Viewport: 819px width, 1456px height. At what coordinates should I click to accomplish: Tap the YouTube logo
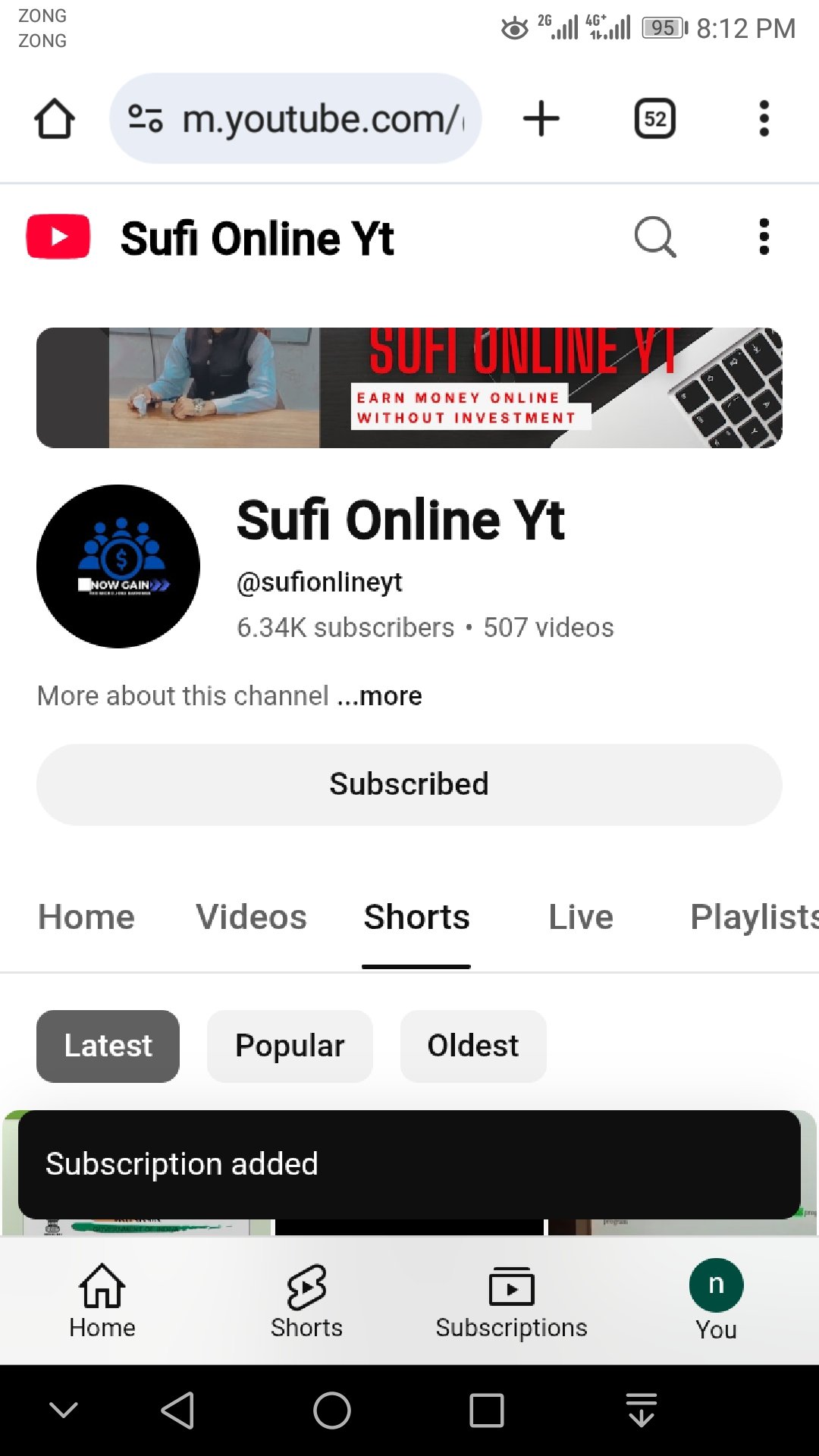click(x=58, y=237)
